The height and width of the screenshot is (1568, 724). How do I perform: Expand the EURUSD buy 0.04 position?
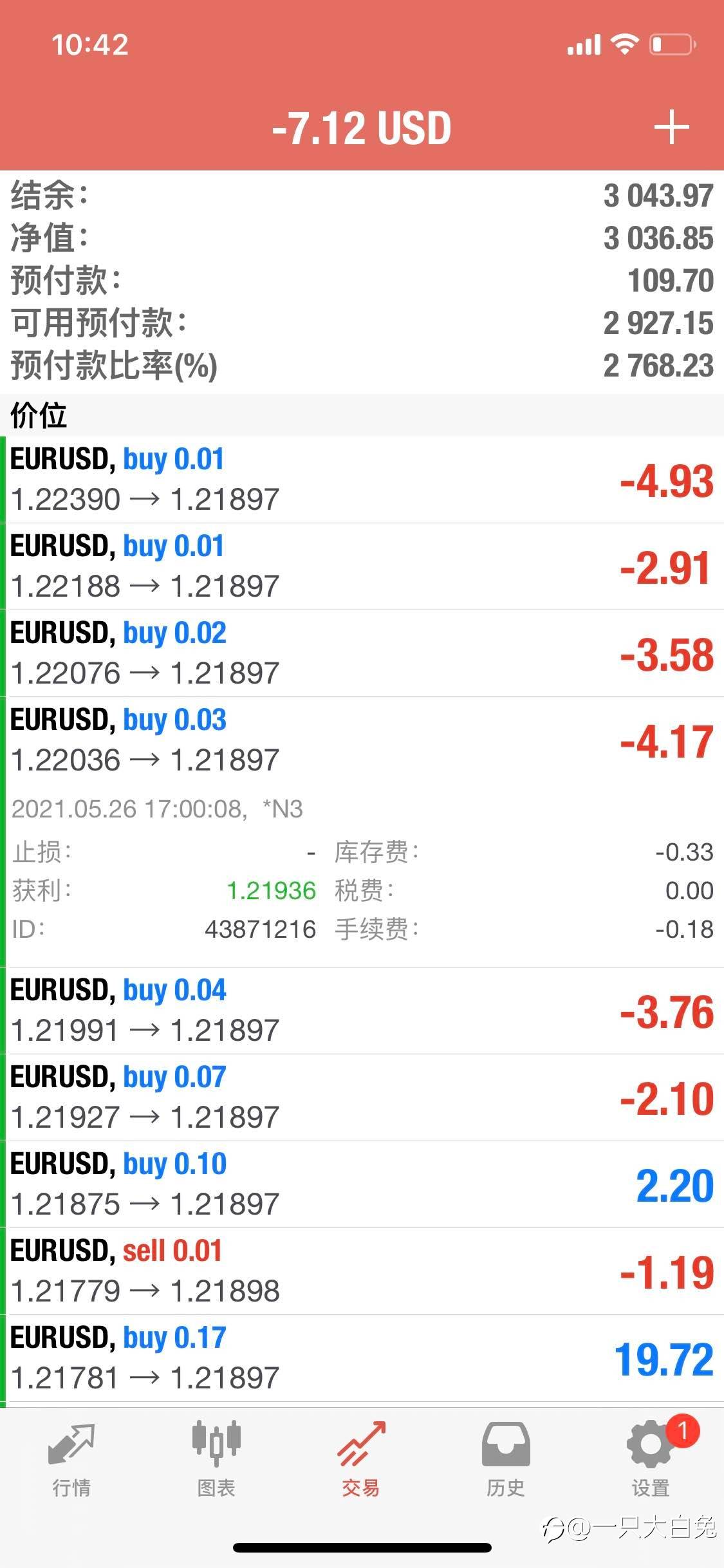pyautogui.click(x=362, y=1011)
